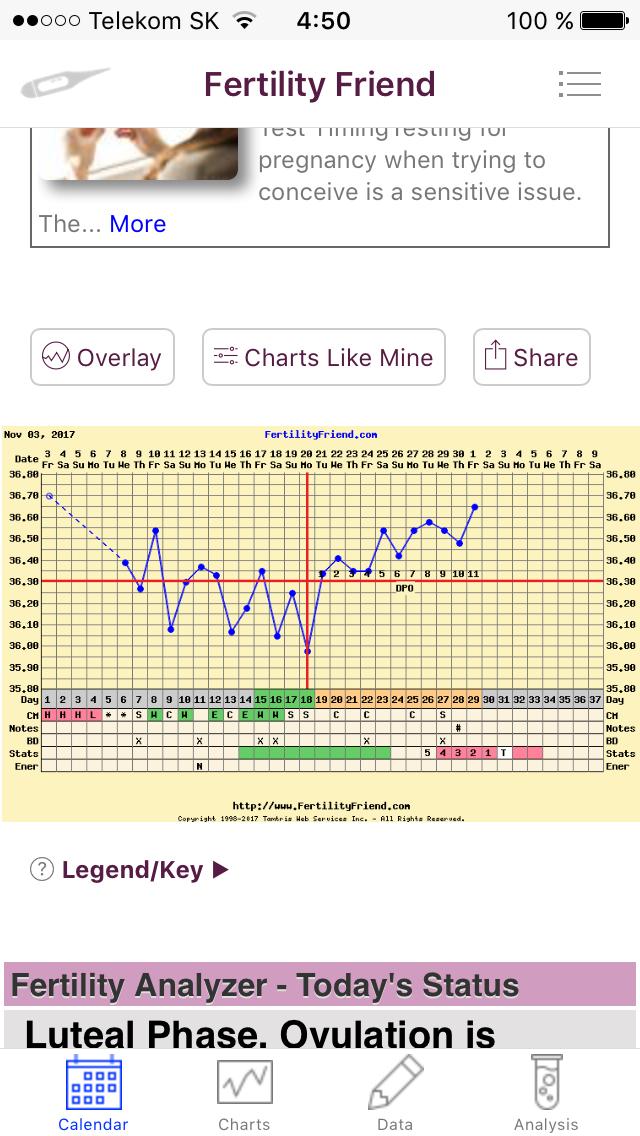Switch to the Charts tab
The width and height of the screenshot is (640, 1136).
tap(244, 1093)
